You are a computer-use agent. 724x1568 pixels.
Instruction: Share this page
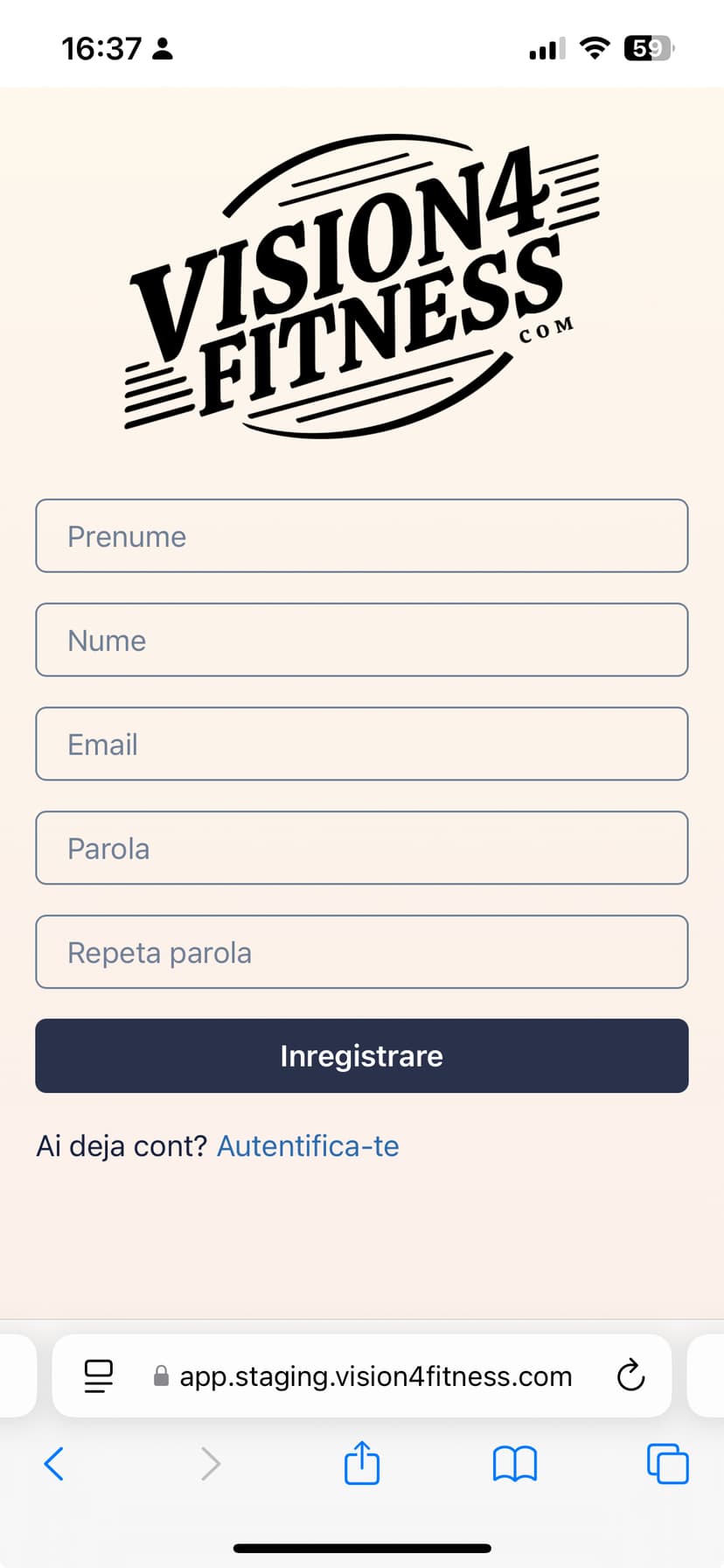pyautogui.click(x=361, y=1463)
